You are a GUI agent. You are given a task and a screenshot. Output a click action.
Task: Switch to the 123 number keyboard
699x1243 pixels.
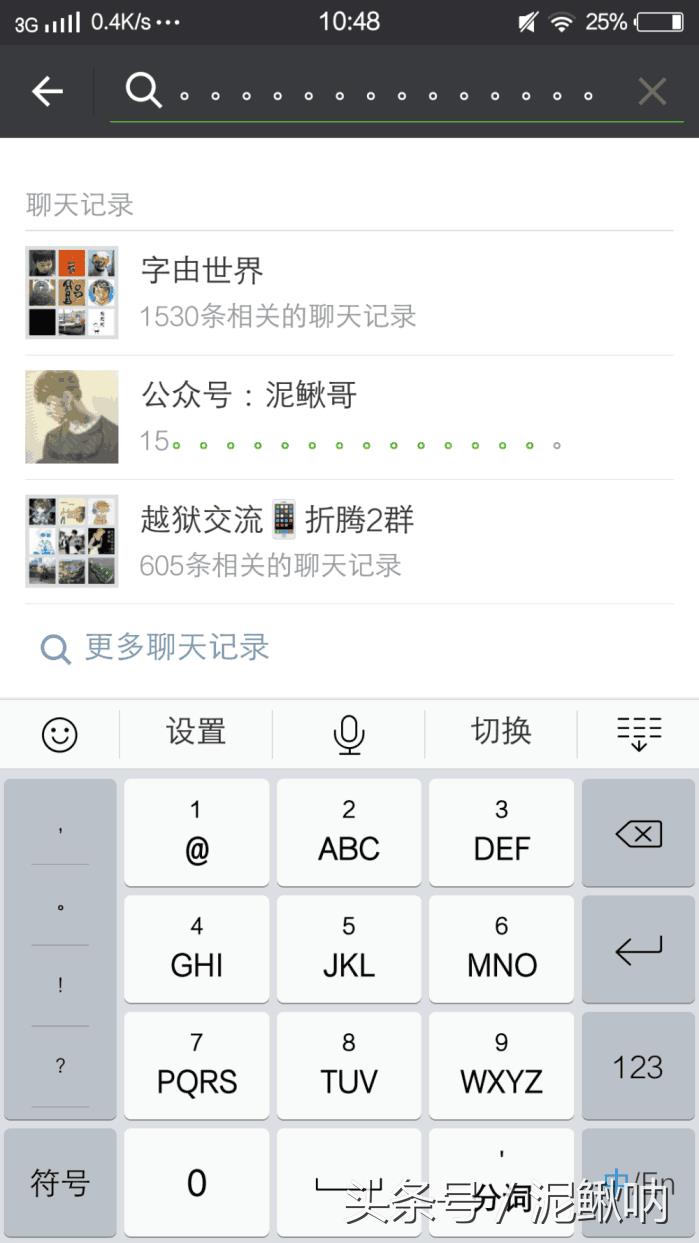(638, 1066)
